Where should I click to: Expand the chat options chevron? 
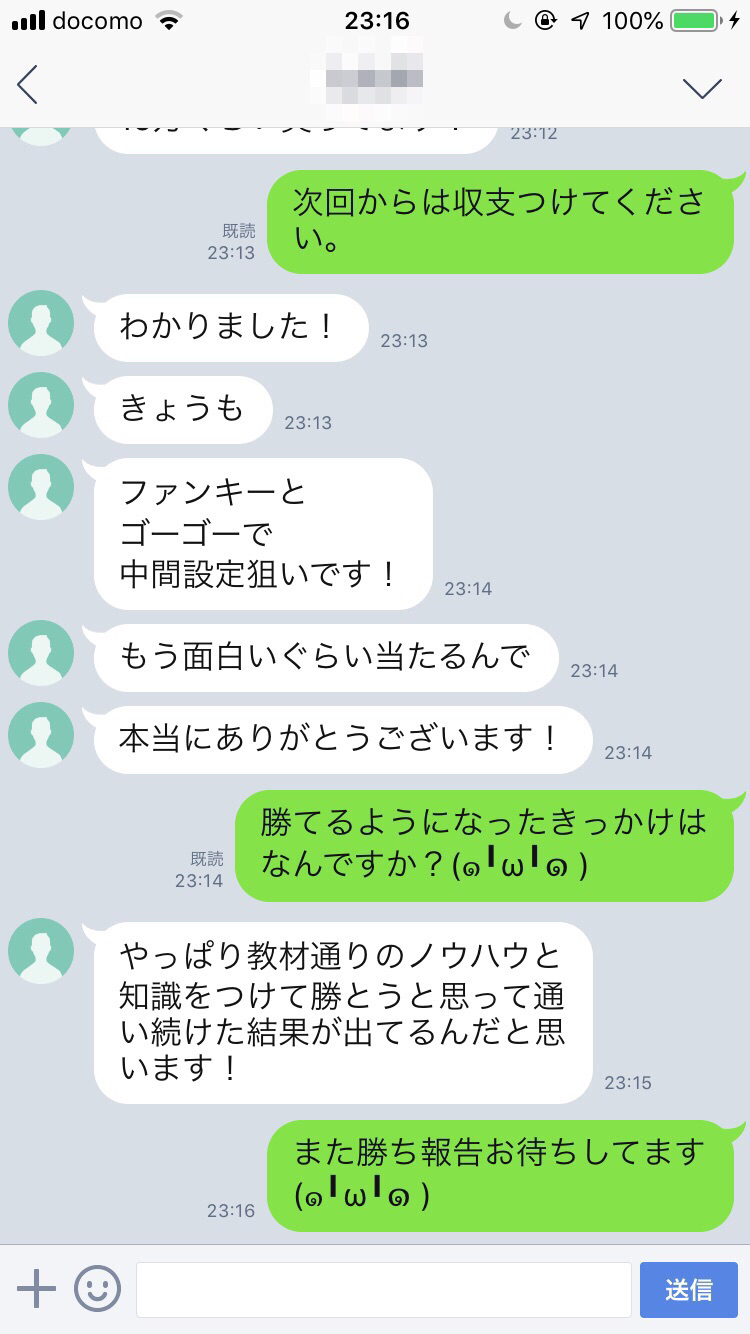(702, 88)
